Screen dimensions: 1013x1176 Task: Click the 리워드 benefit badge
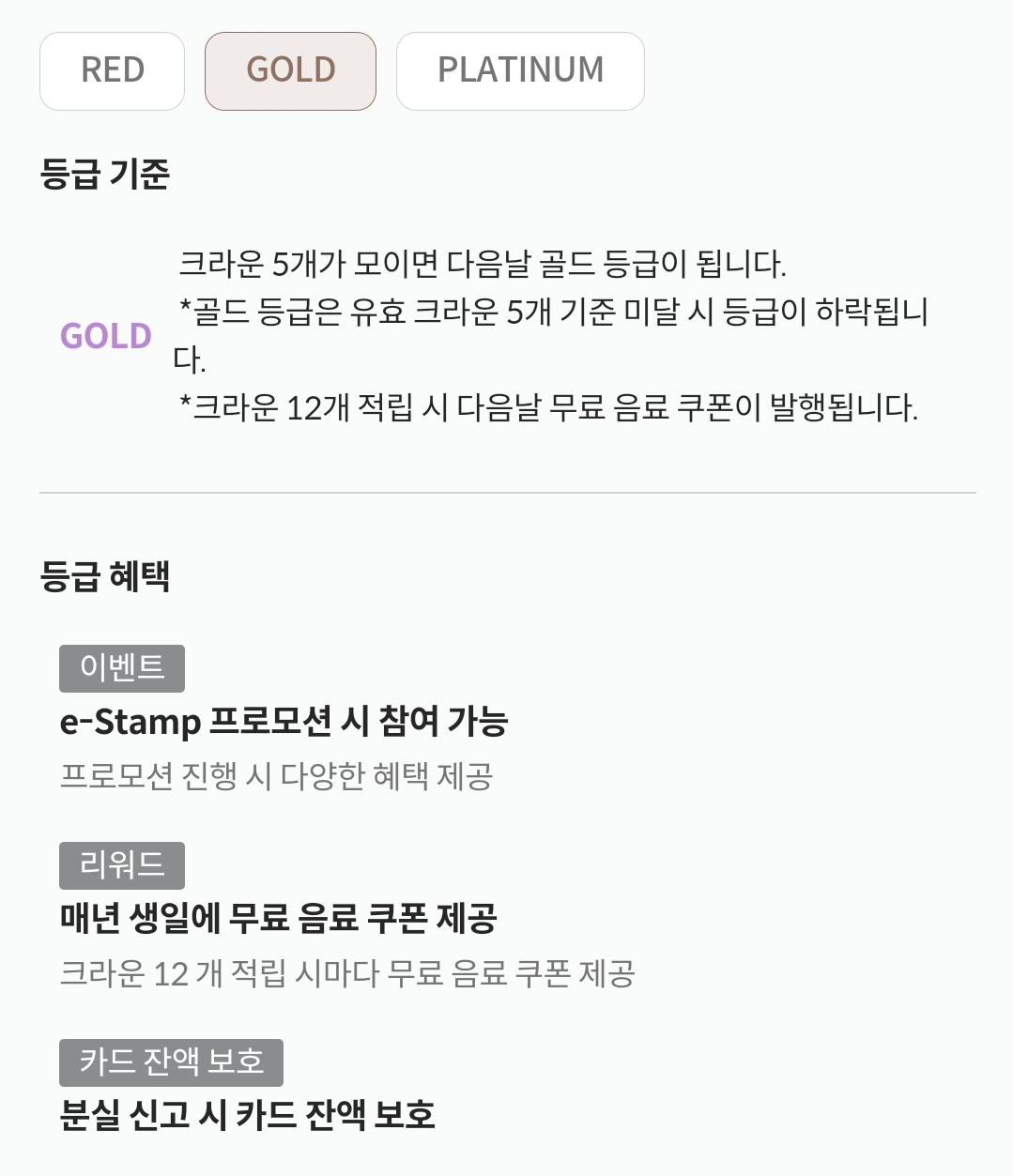(x=121, y=865)
